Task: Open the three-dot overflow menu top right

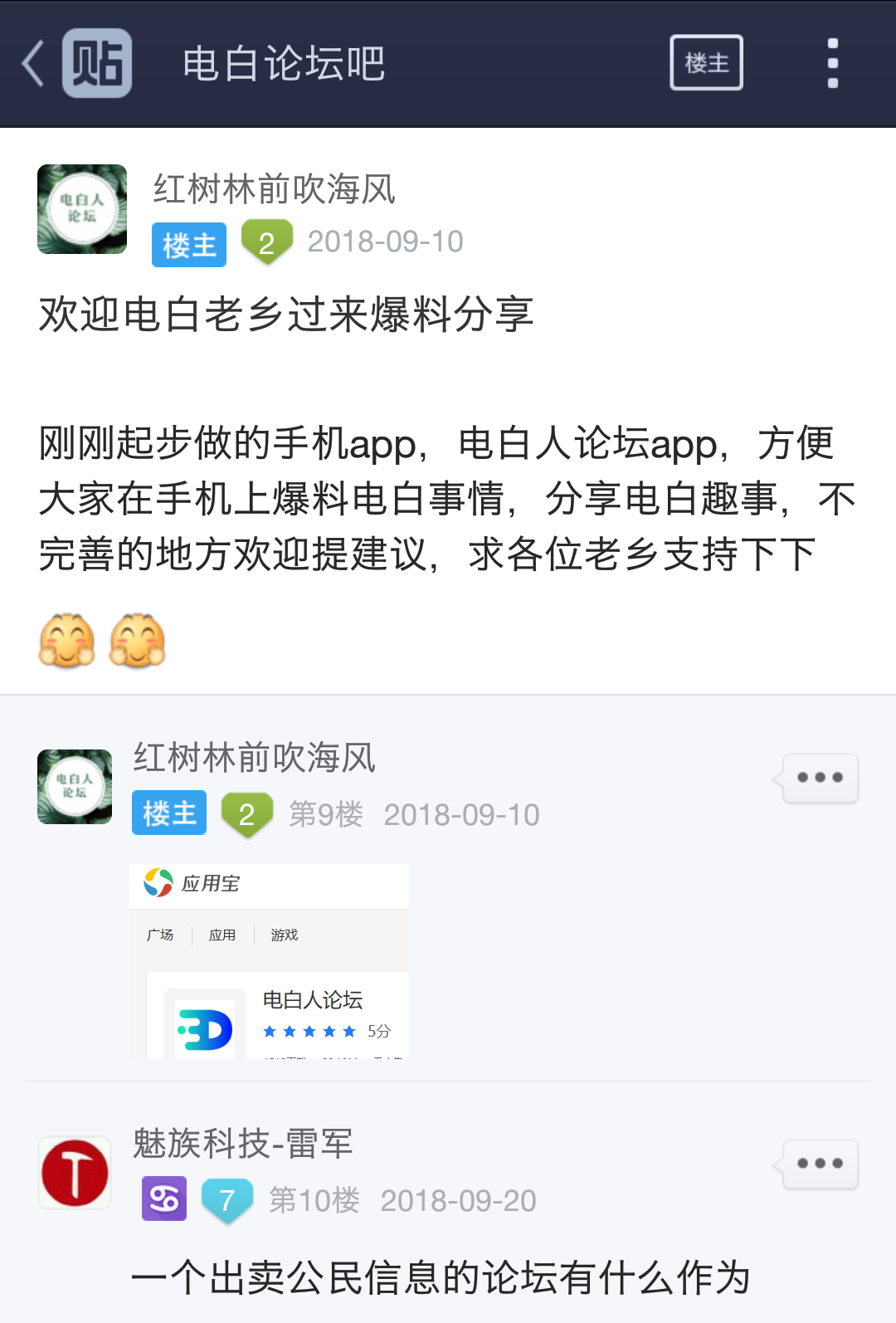Action: tap(832, 62)
